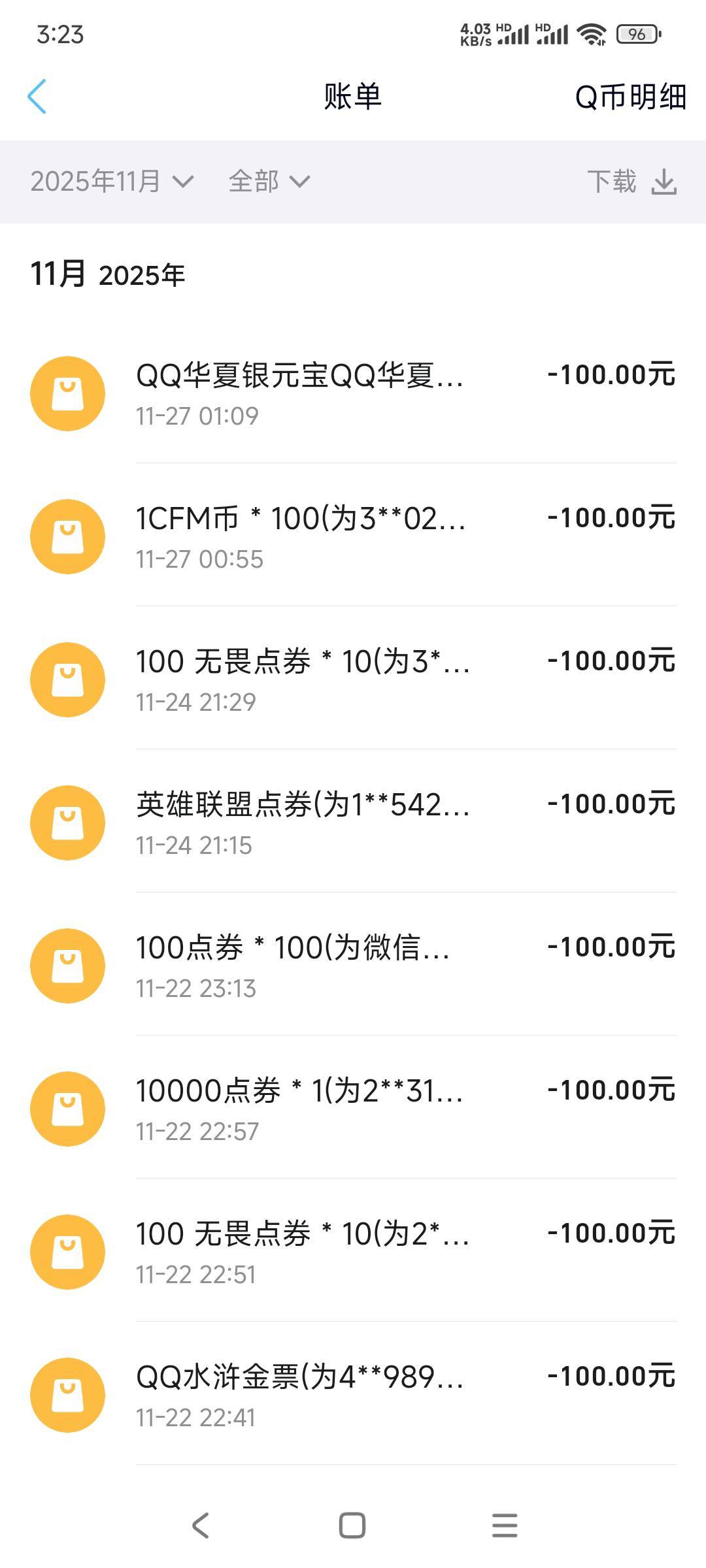Screen dimensions: 706x1568
Task: Open 无畏点券 record from 11-24 21:29
Action: click(x=353, y=679)
